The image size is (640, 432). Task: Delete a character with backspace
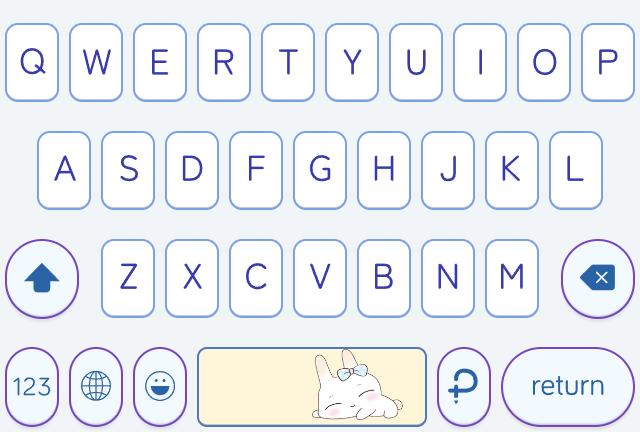598,278
